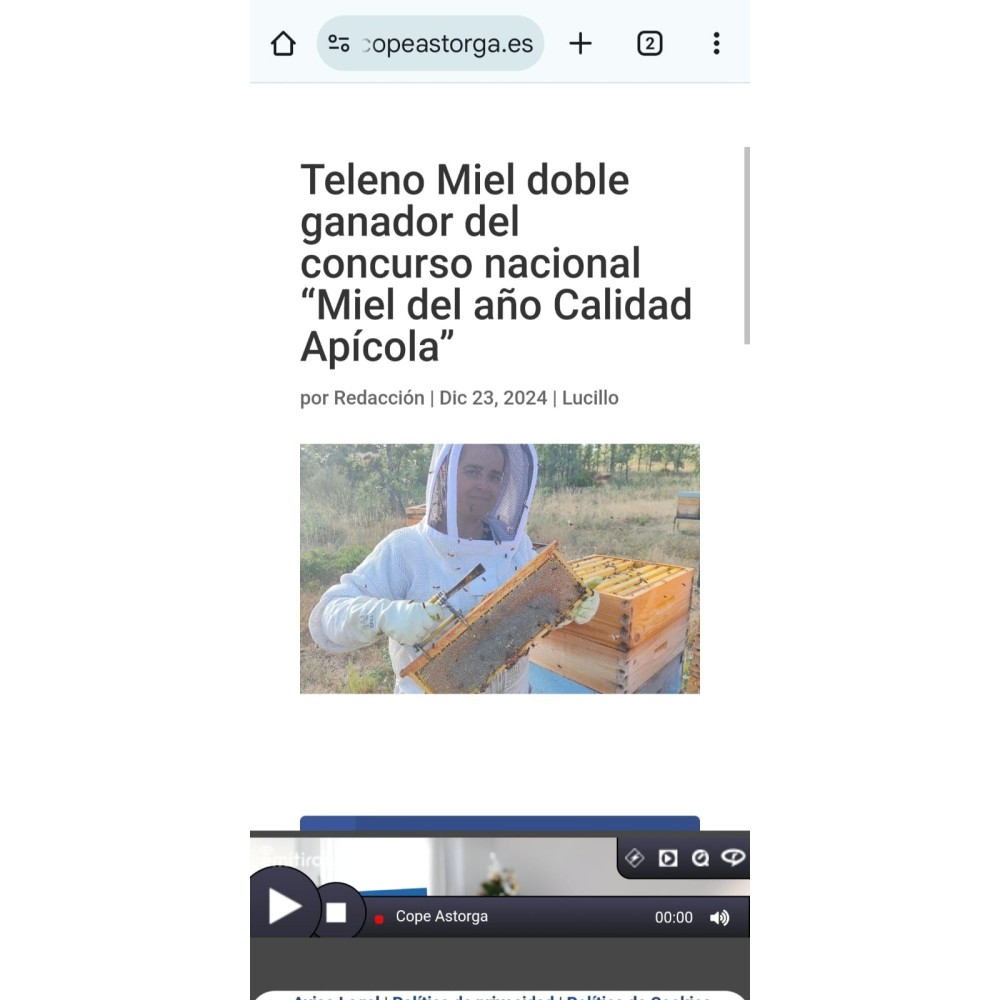The height and width of the screenshot is (1000, 1000).
Task: Open the stream in Winamp player
Action: [x=634, y=858]
